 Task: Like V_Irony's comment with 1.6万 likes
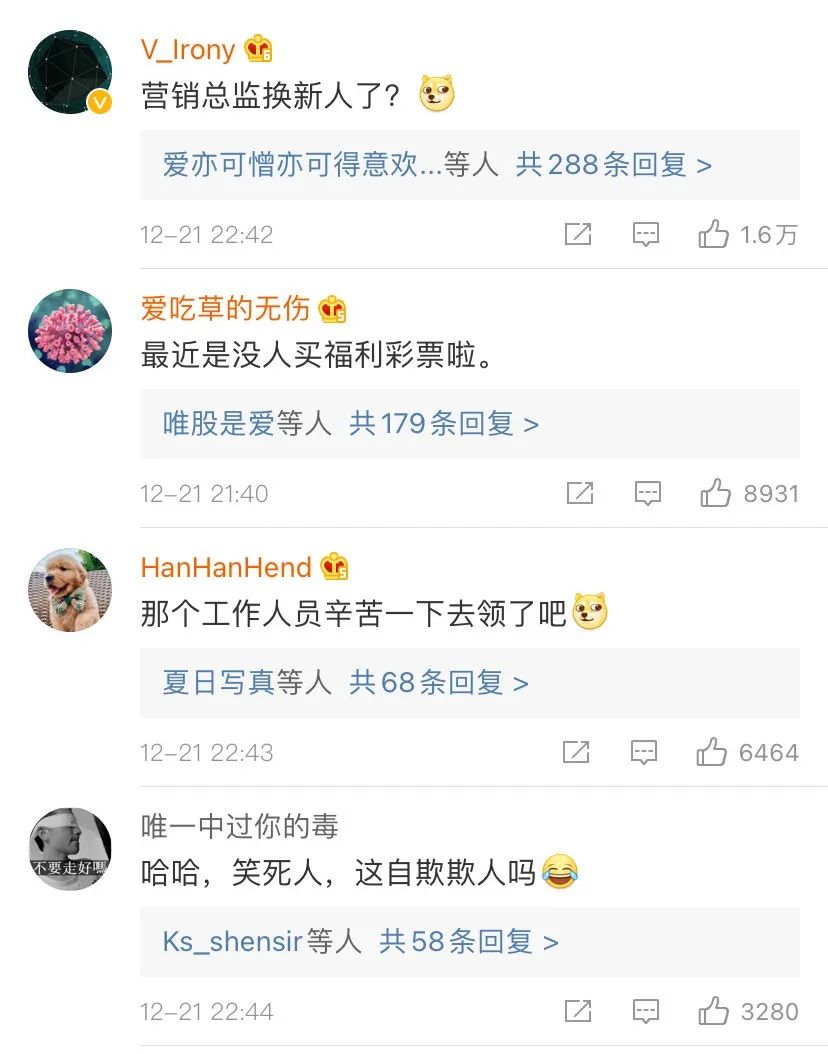pos(714,235)
